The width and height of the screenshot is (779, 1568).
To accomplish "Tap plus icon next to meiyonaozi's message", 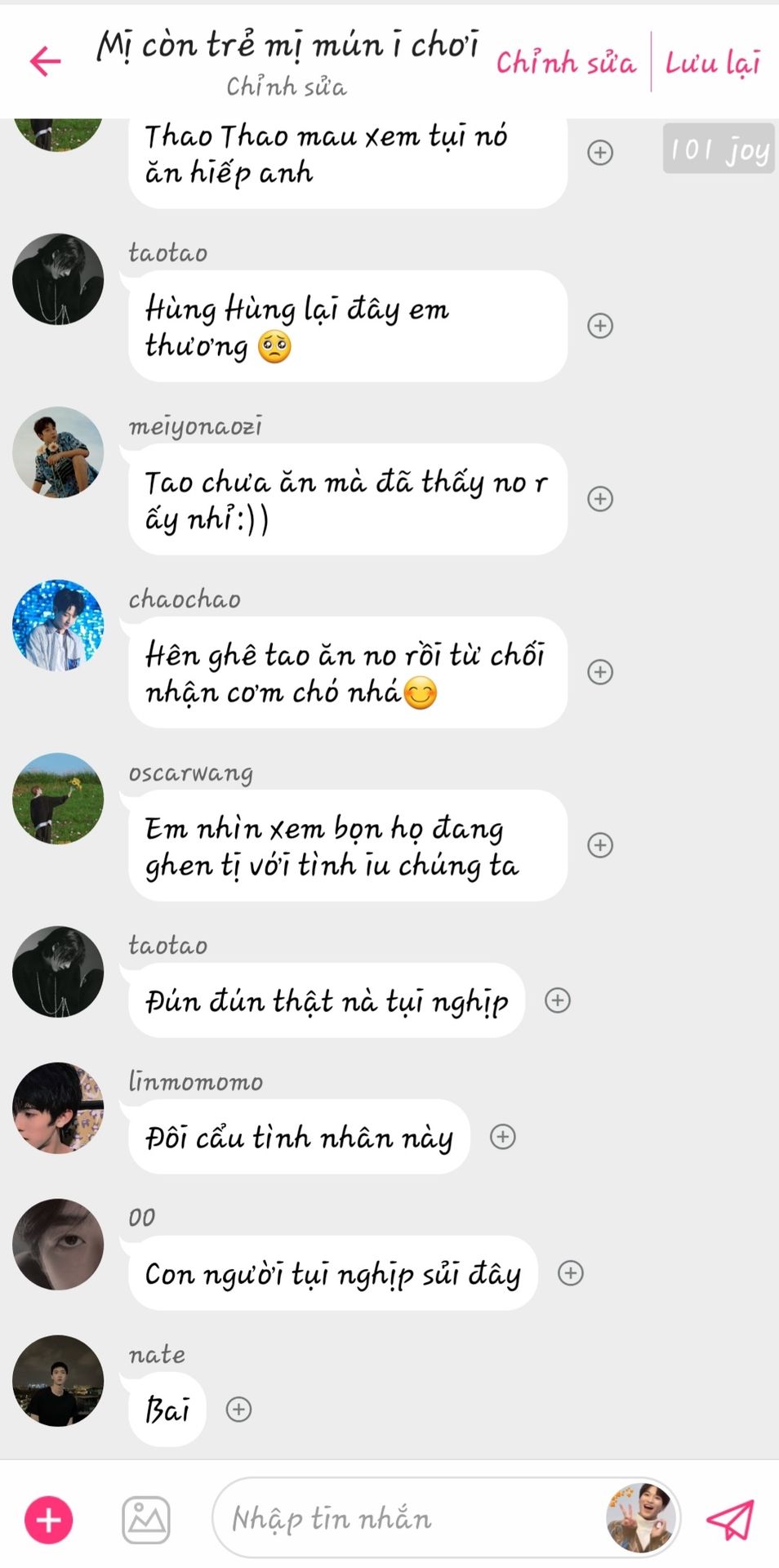I will point(600,499).
